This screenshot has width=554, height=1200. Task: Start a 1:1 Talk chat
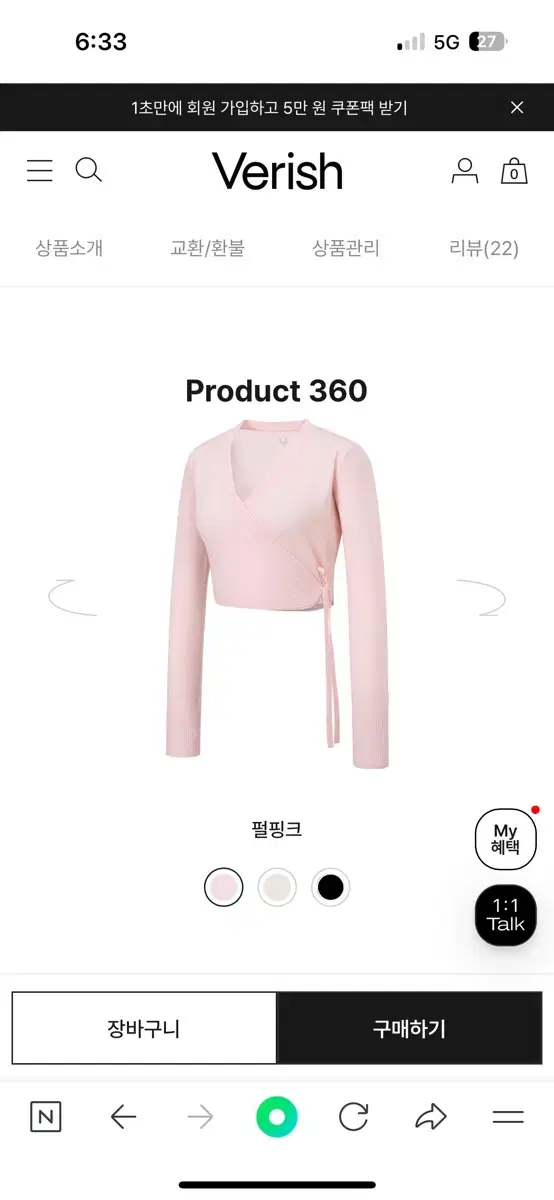click(x=505, y=915)
